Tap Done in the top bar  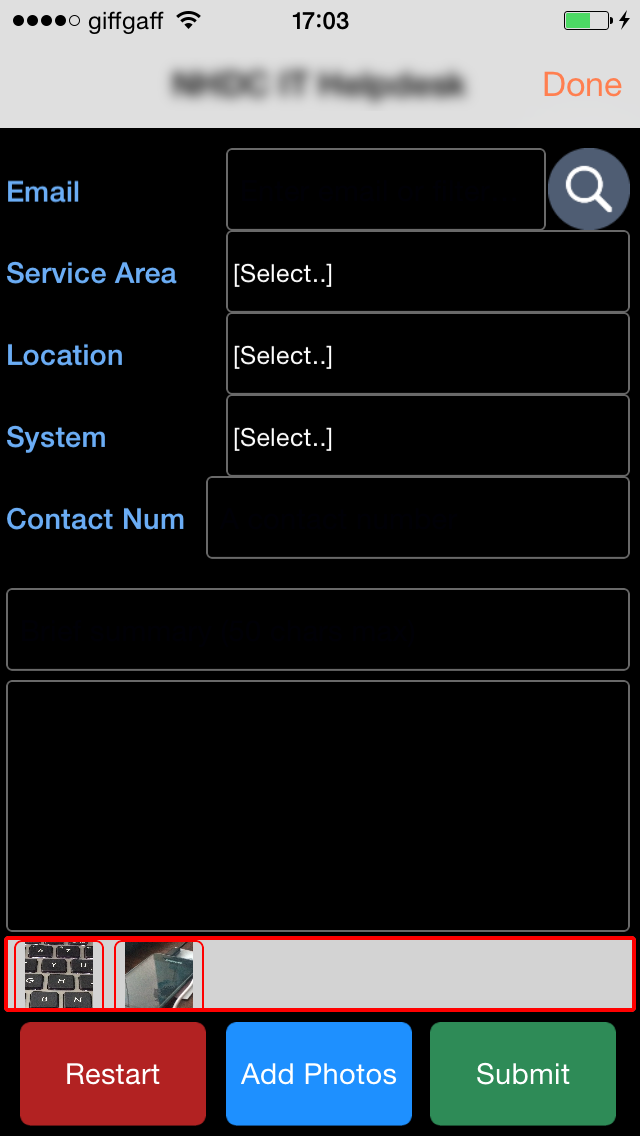(582, 85)
